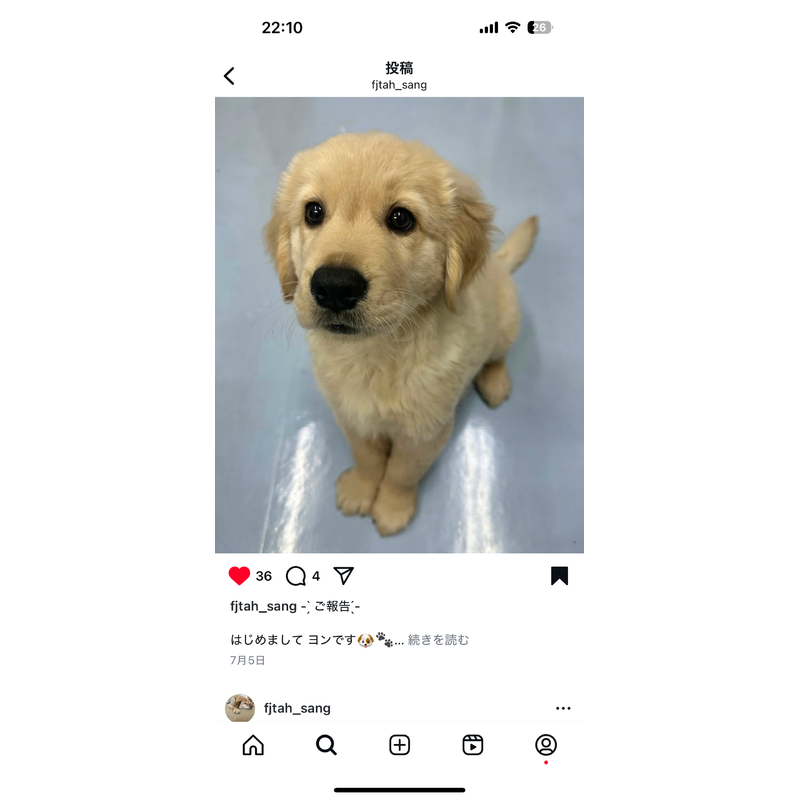Open the puppy photo post
This screenshot has height=800, width=800.
point(399,325)
